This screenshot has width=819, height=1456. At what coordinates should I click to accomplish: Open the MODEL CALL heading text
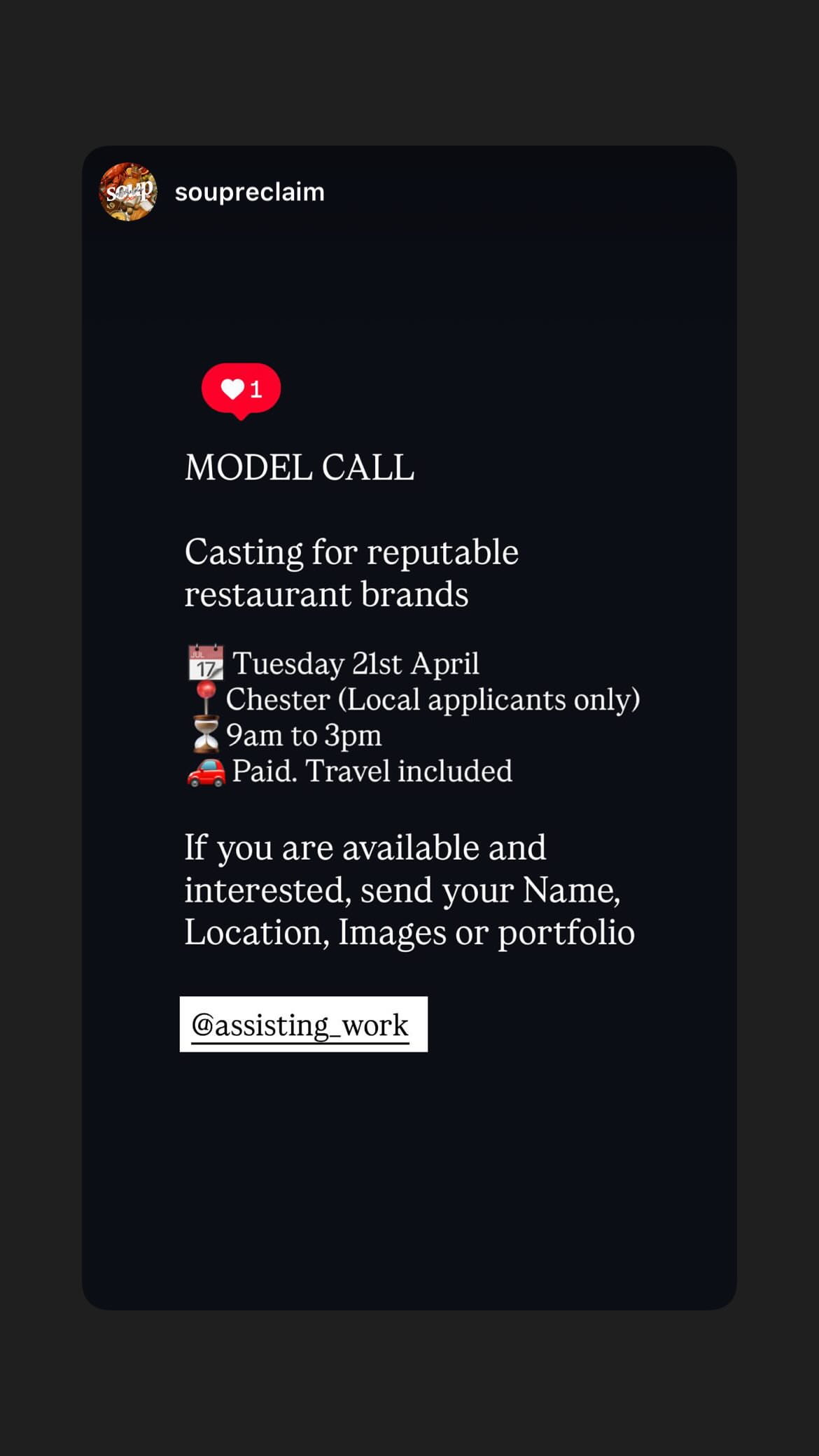[300, 466]
